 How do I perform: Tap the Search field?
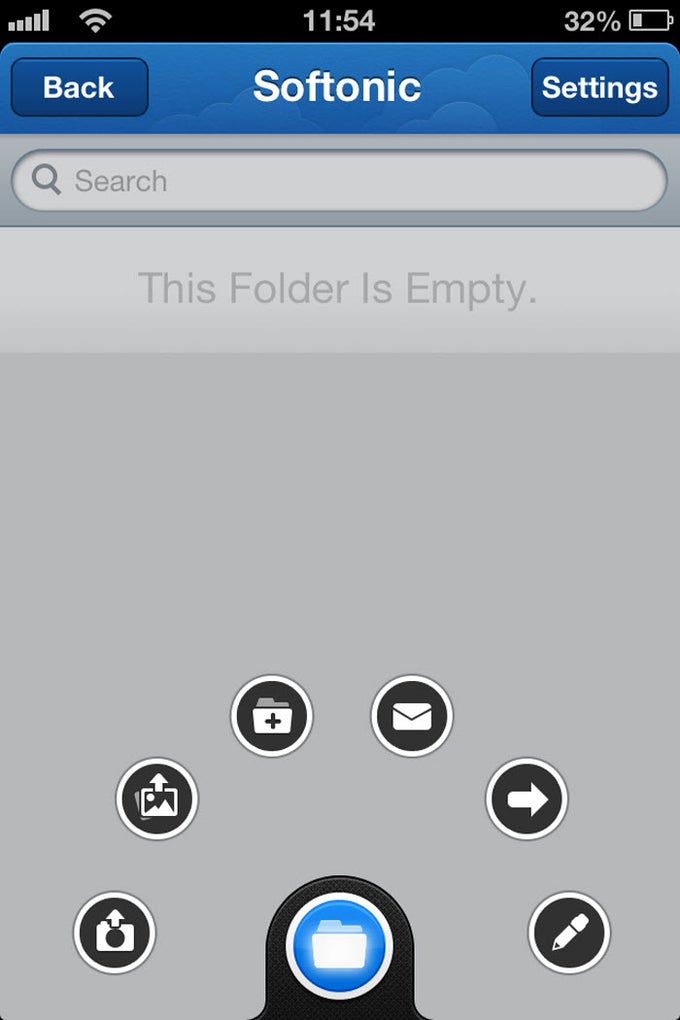[x=340, y=181]
